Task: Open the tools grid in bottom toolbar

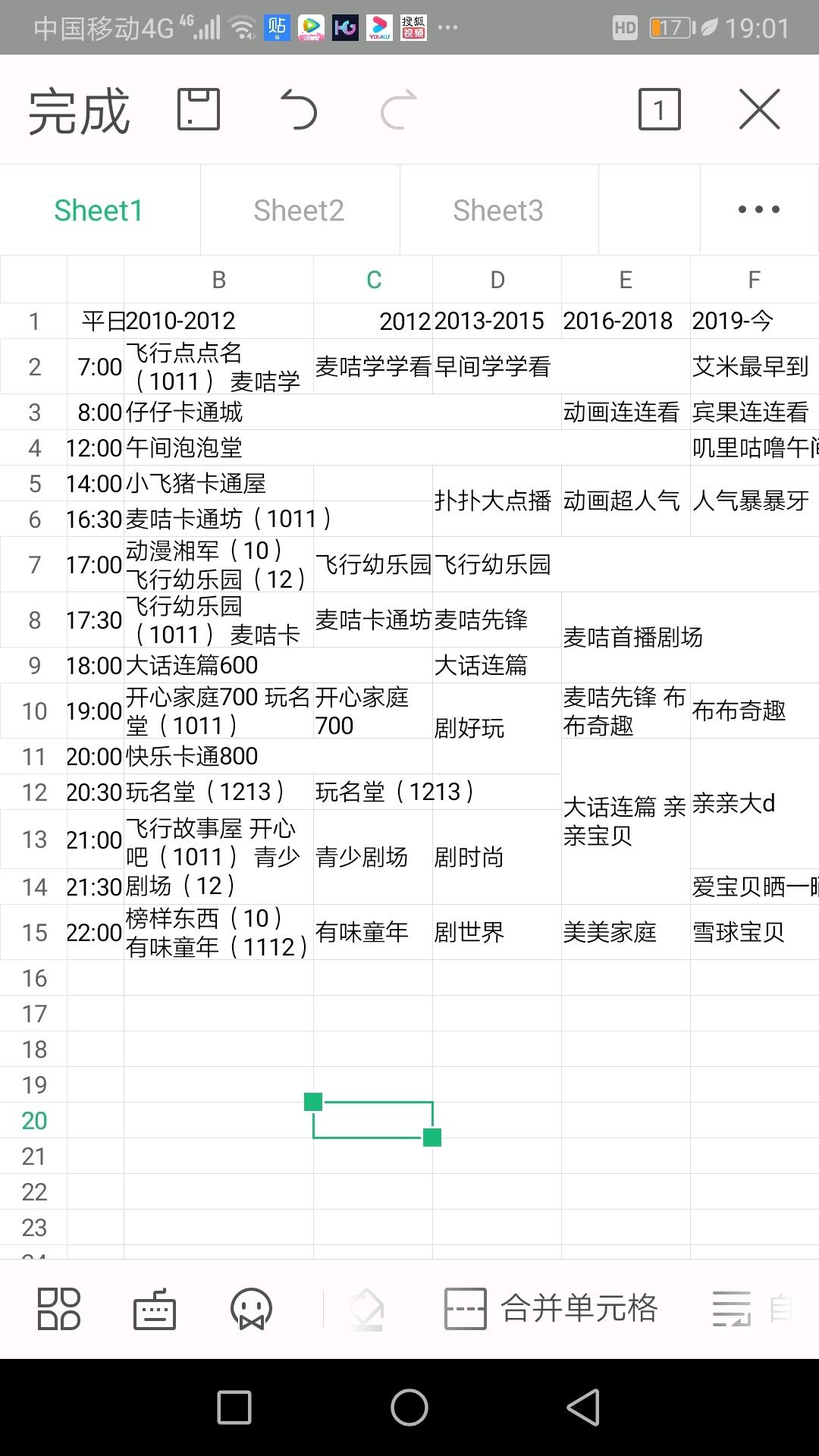Action: (58, 1309)
